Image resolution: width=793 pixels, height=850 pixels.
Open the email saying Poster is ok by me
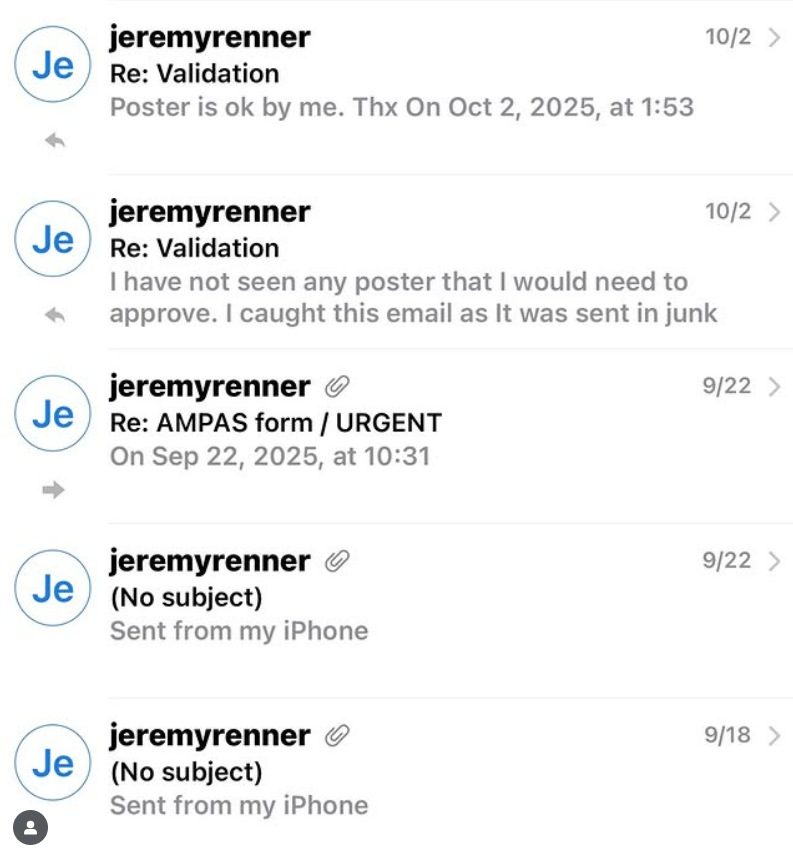pos(400,74)
